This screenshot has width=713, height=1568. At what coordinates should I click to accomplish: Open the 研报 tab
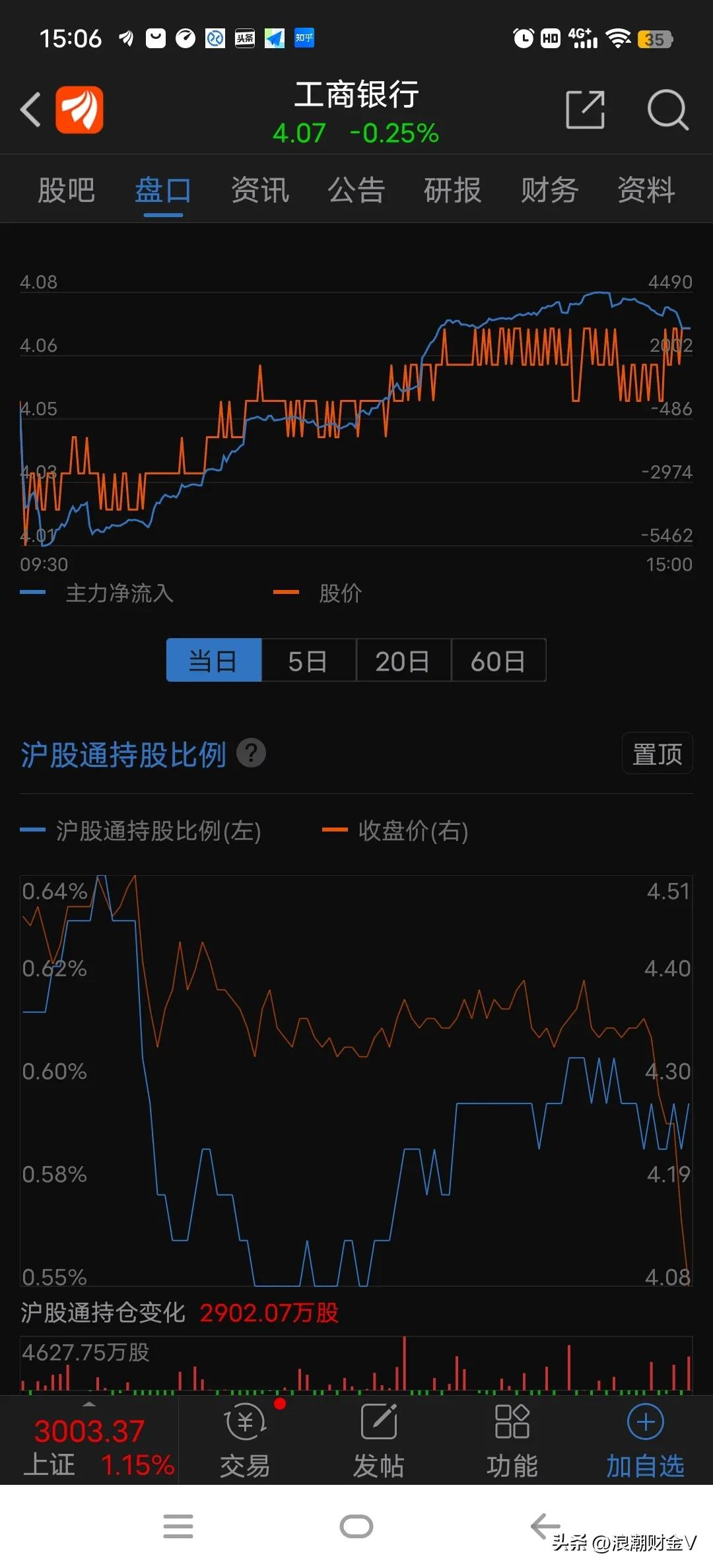(x=452, y=190)
